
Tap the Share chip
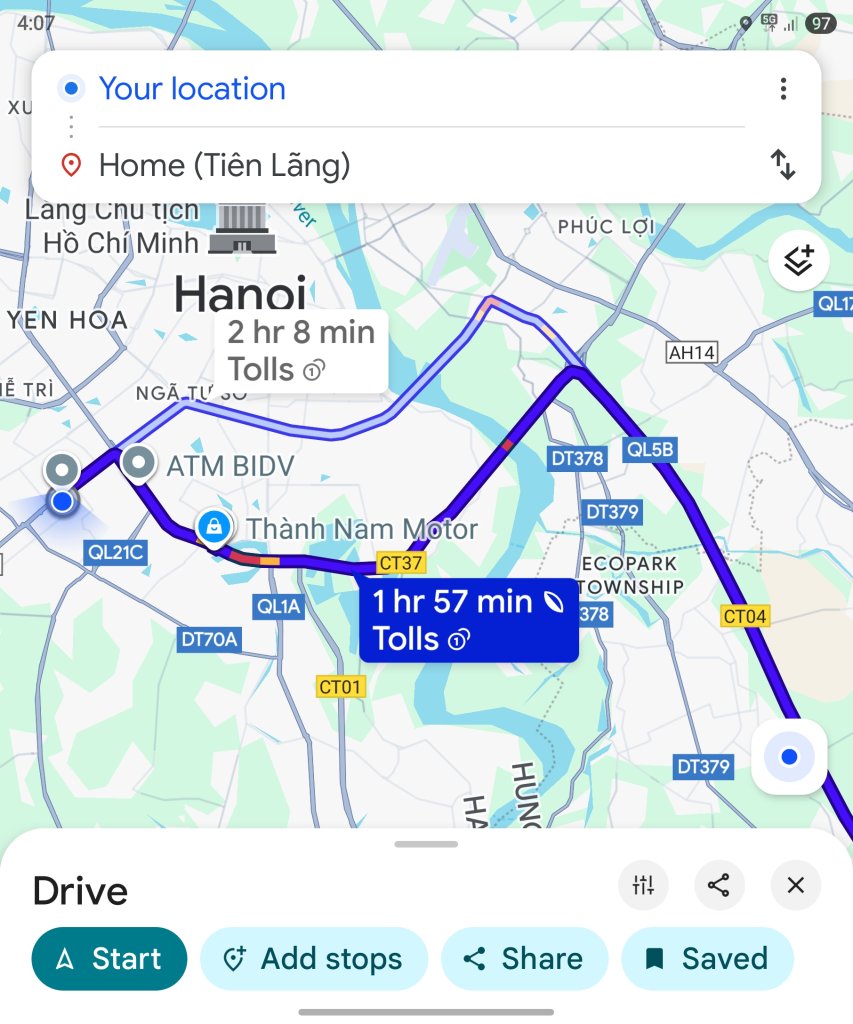pos(524,959)
